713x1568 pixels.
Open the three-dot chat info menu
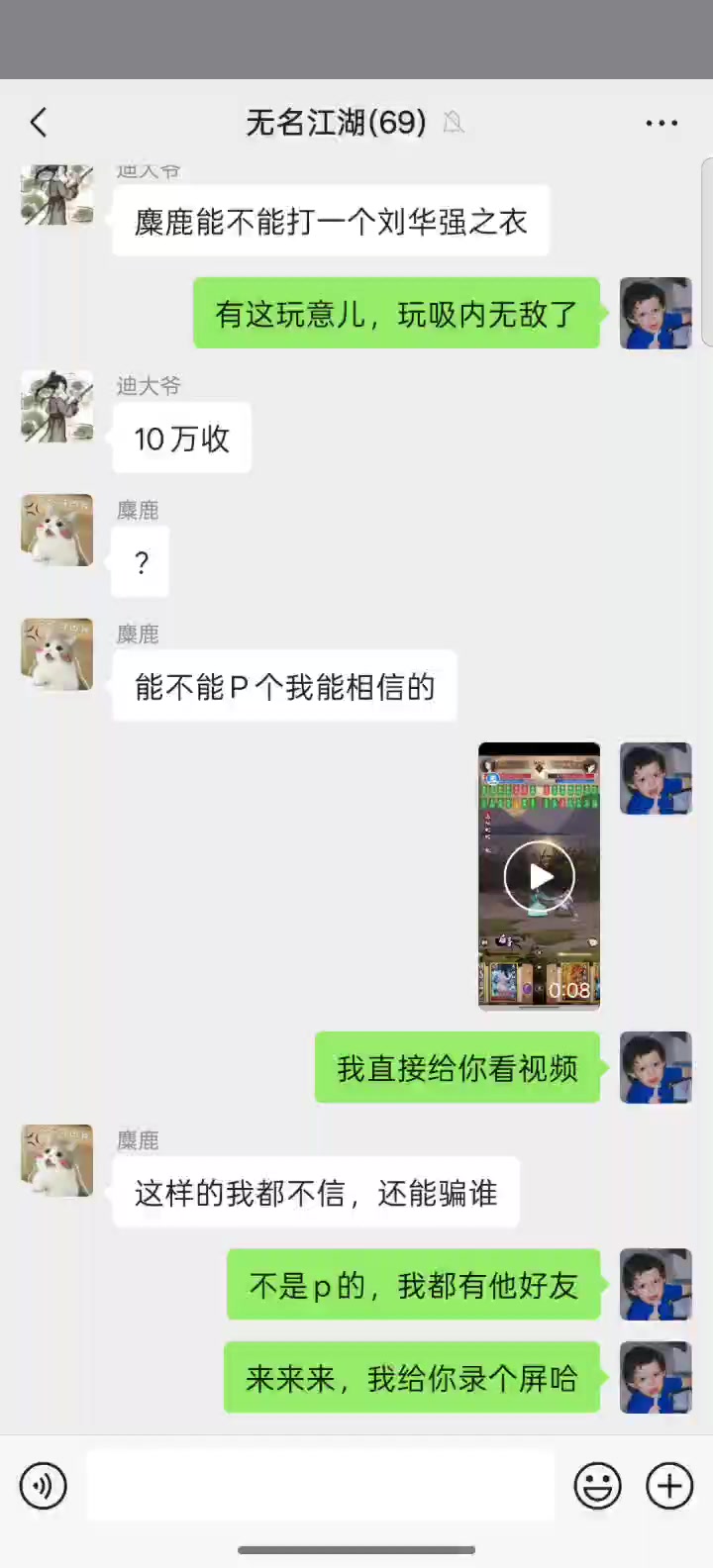(x=662, y=123)
